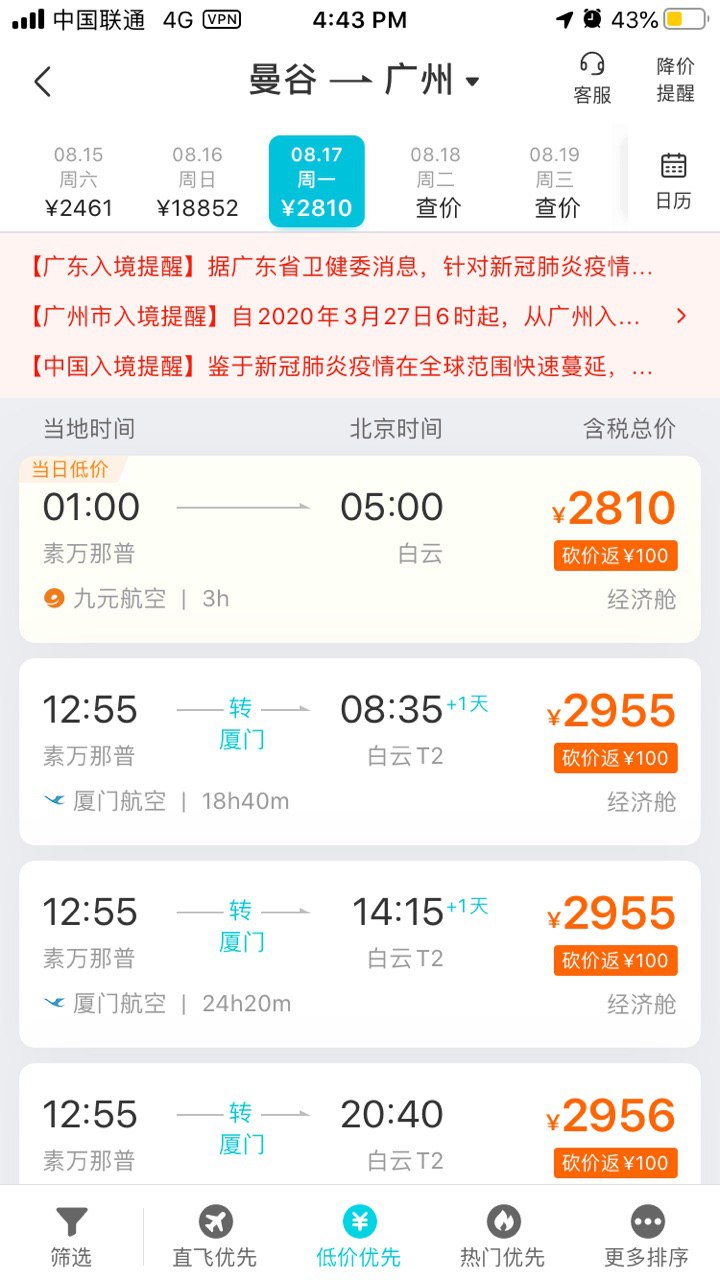Open the 曼谷—广州 route dropdown
This screenshot has width=720, height=1280.
pyautogui.click(x=364, y=80)
